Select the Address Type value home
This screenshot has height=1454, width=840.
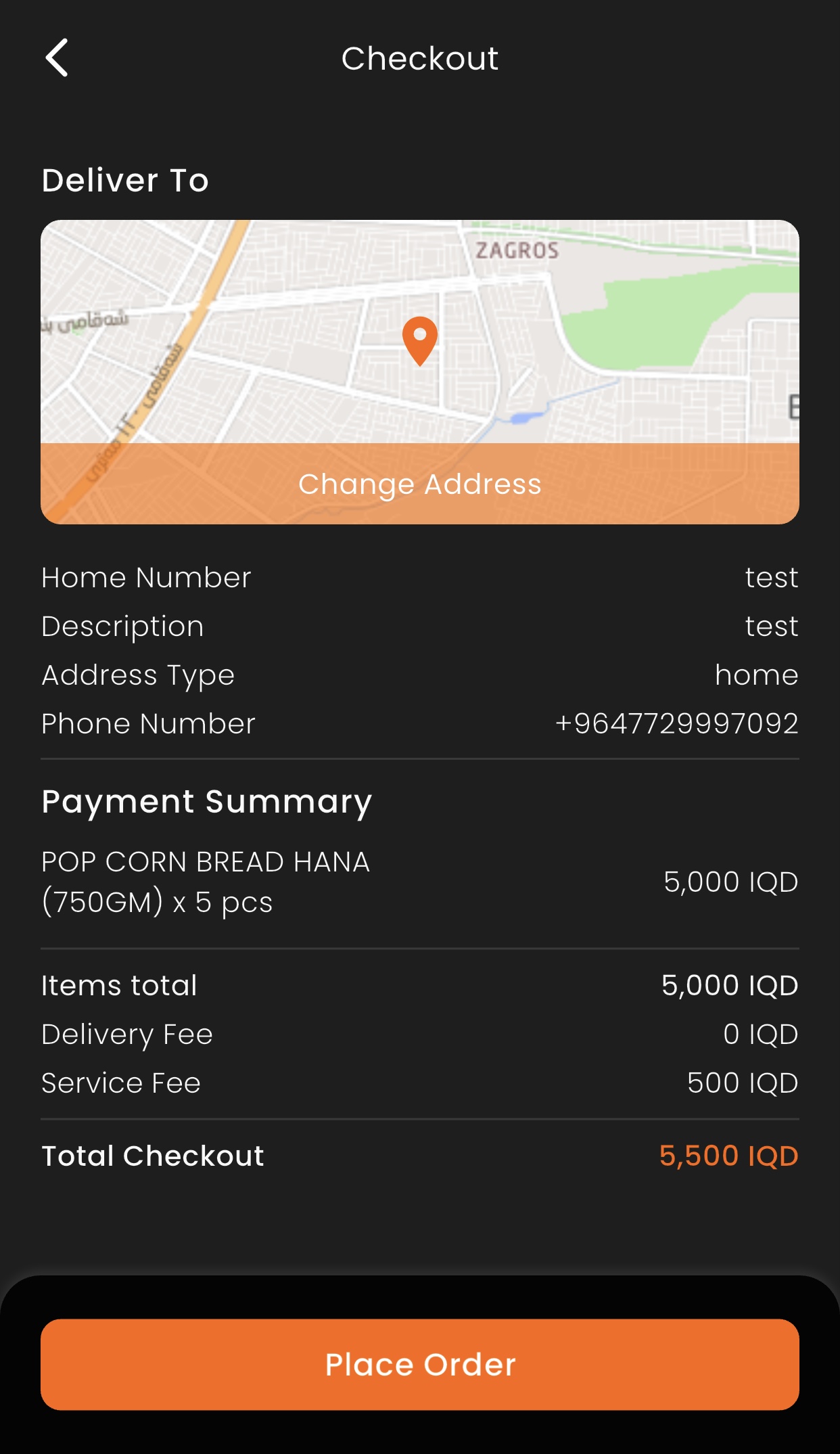(x=755, y=675)
